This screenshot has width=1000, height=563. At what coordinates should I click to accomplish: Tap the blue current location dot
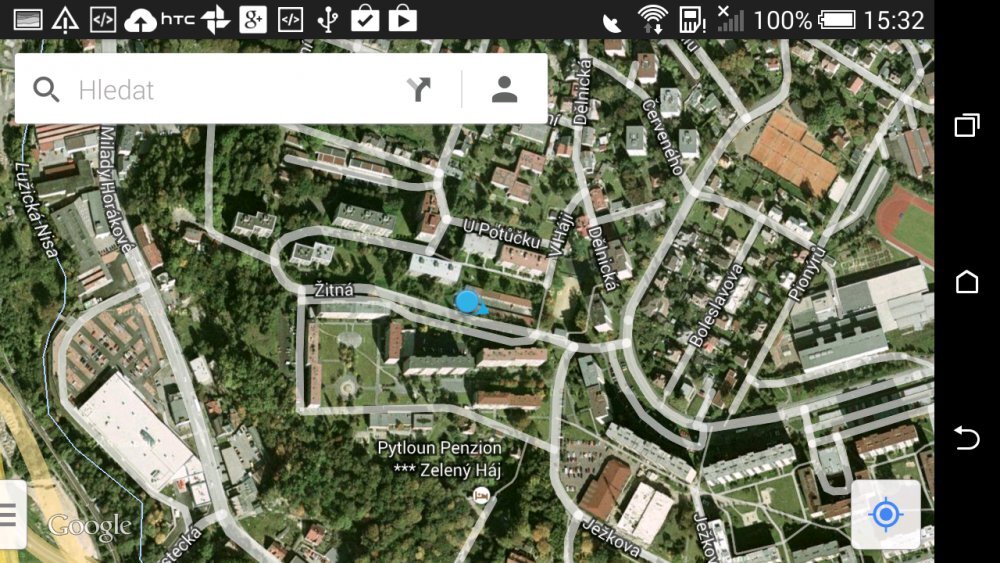pos(467,301)
